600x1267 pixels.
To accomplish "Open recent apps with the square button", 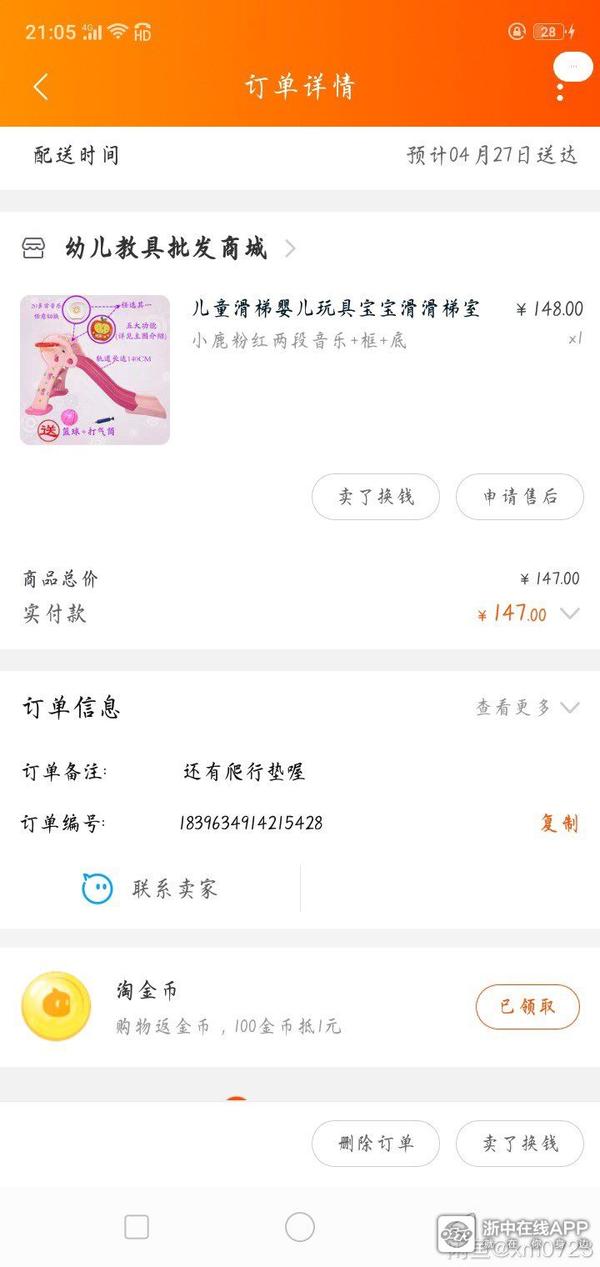I will point(137,1227).
